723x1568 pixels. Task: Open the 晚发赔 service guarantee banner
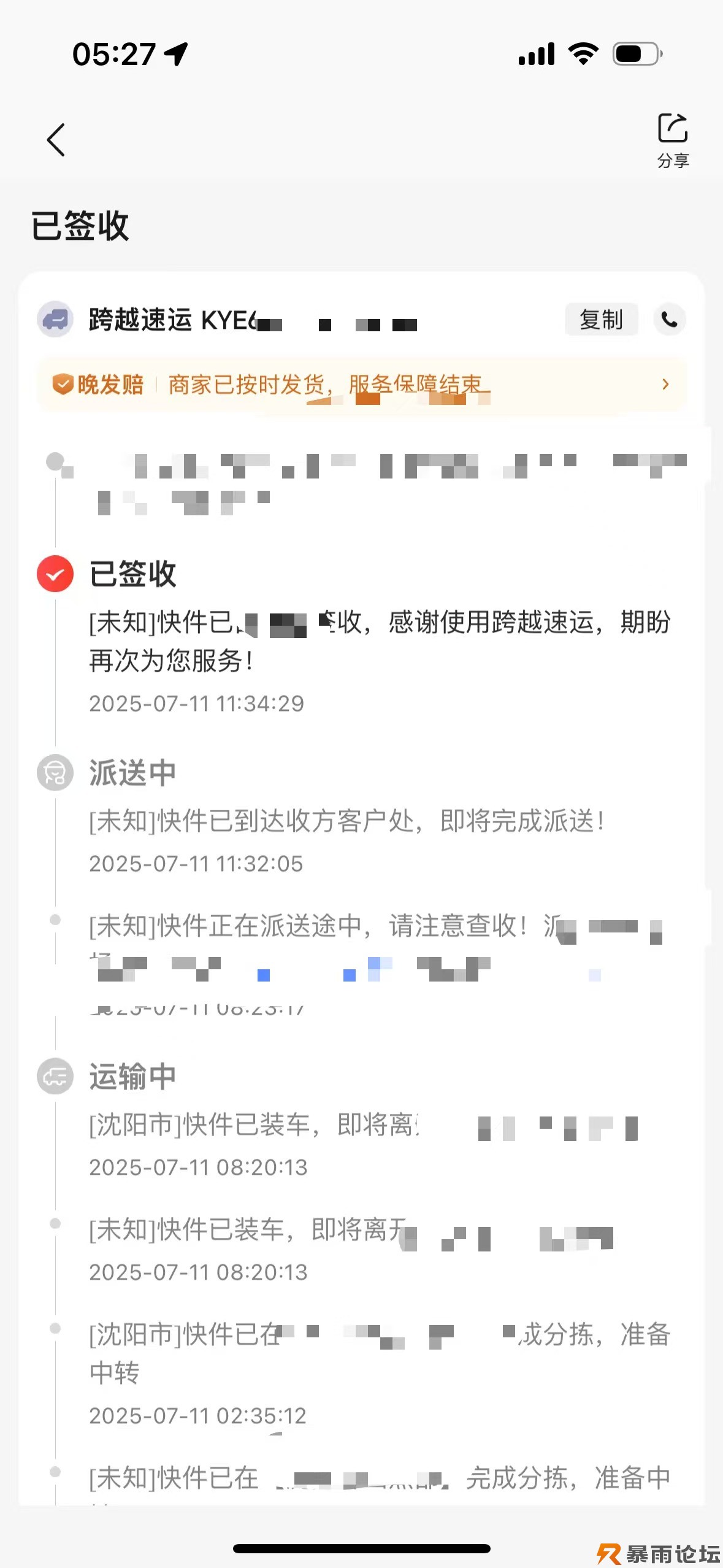pos(362,385)
